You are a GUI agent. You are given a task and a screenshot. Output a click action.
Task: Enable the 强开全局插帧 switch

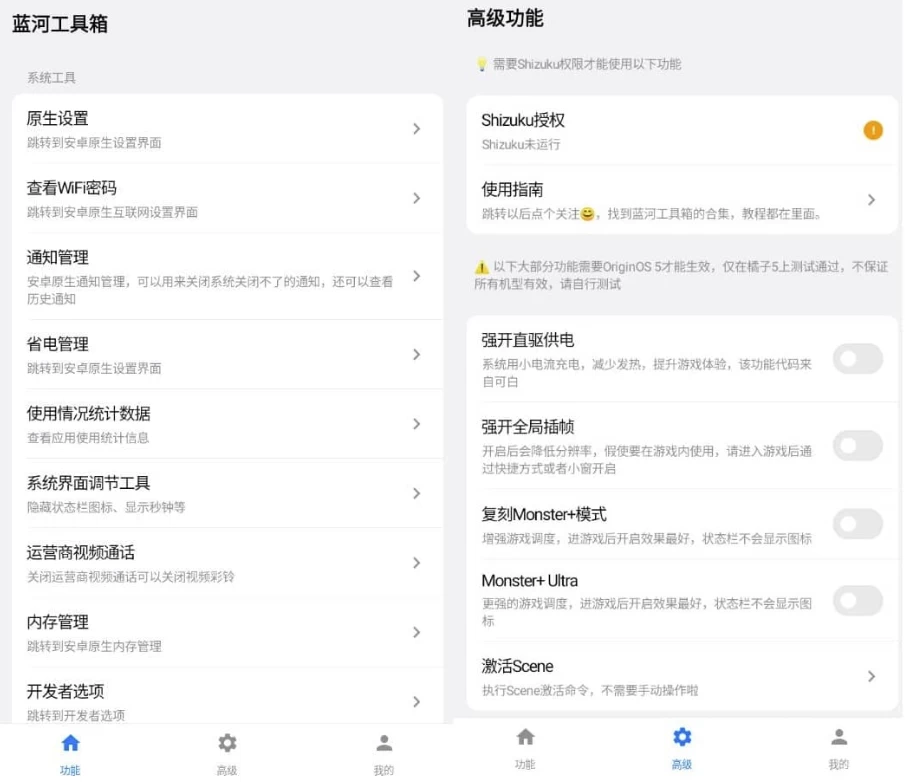tap(857, 446)
